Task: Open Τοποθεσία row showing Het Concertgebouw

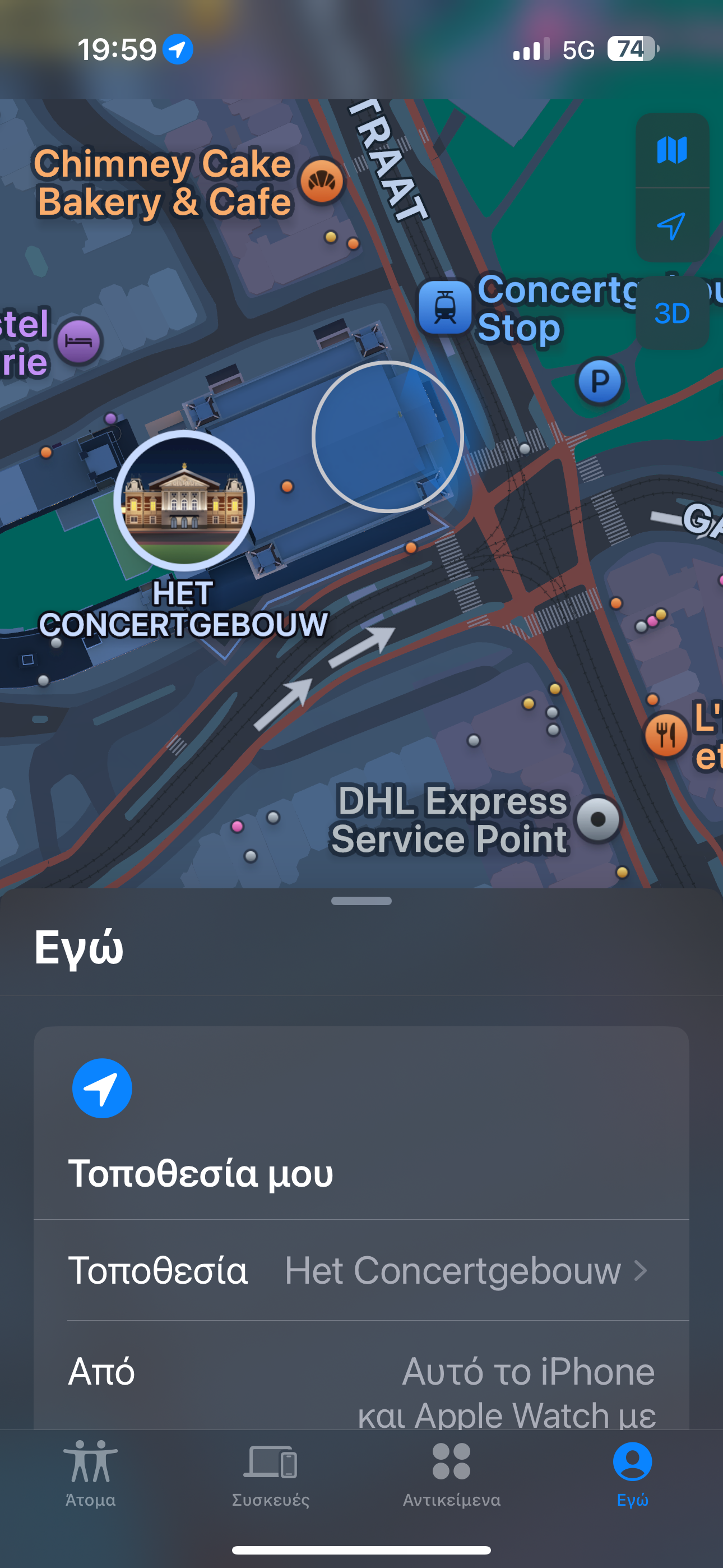Action: tap(361, 1271)
